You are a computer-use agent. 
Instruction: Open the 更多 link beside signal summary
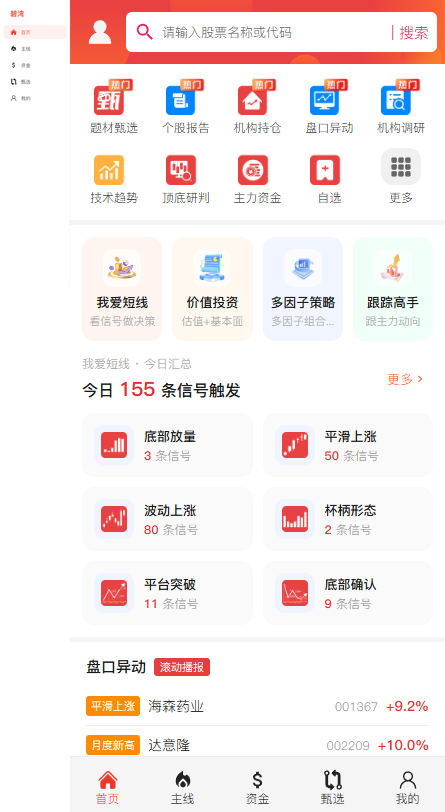click(x=405, y=379)
